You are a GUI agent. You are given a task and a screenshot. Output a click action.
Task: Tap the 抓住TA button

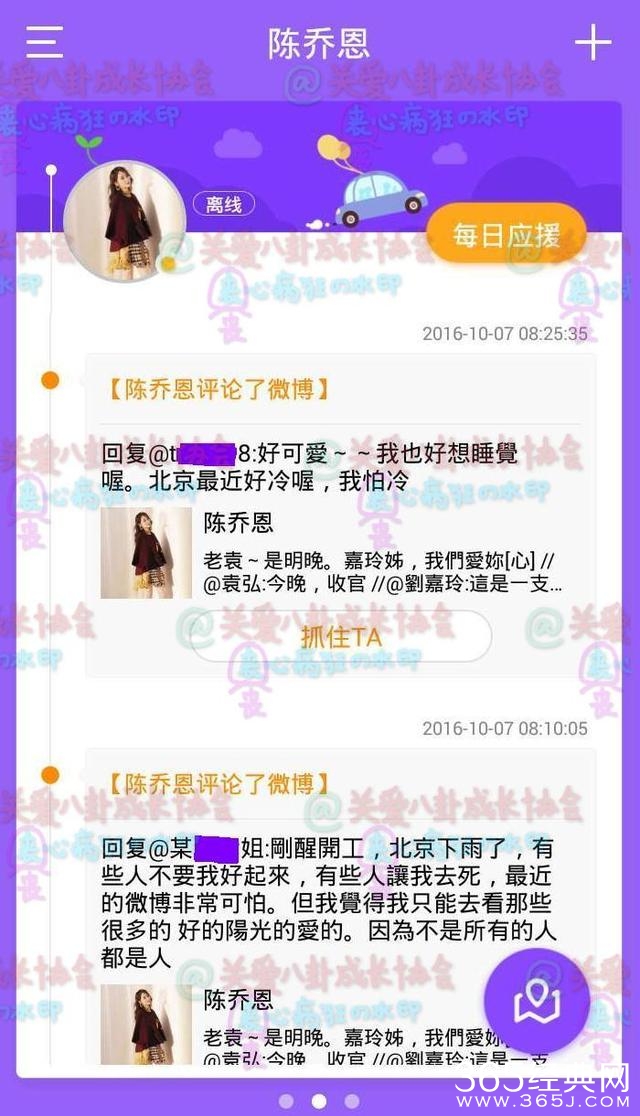pos(341,636)
